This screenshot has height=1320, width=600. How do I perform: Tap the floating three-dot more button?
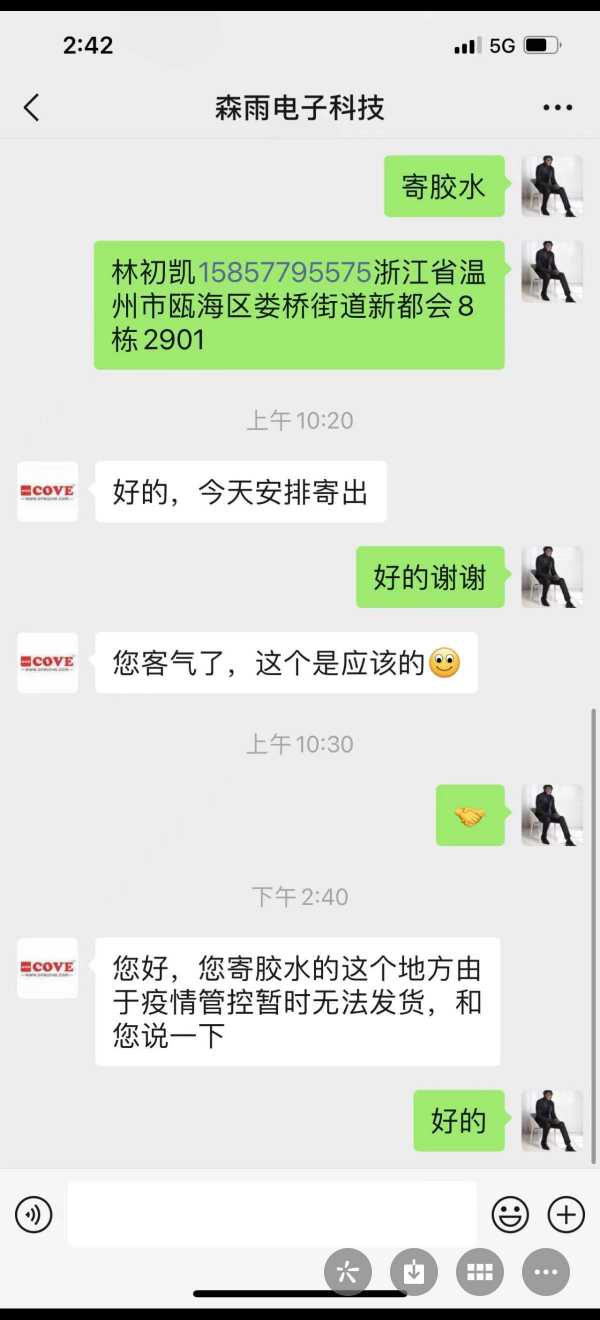[x=545, y=1272]
